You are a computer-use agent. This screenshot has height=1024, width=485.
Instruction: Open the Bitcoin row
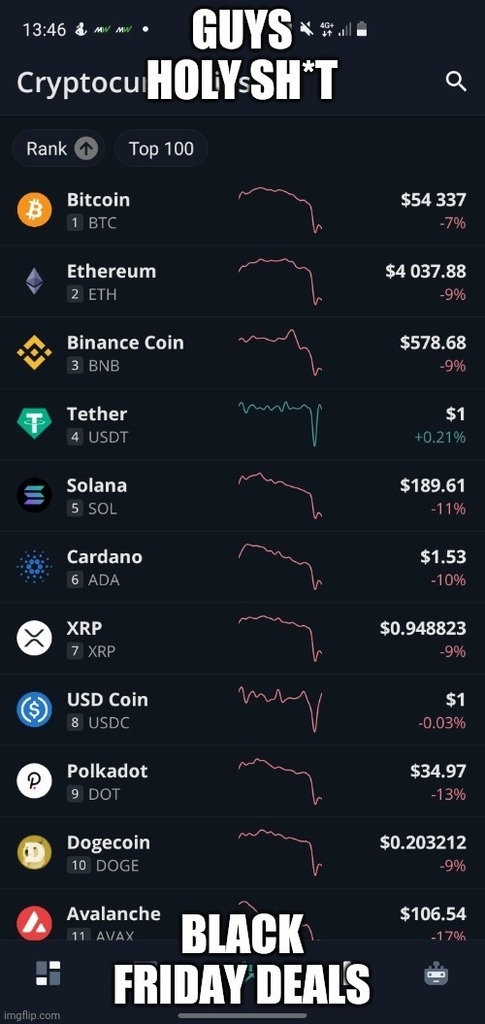pyautogui.click(x=242, y=210)
